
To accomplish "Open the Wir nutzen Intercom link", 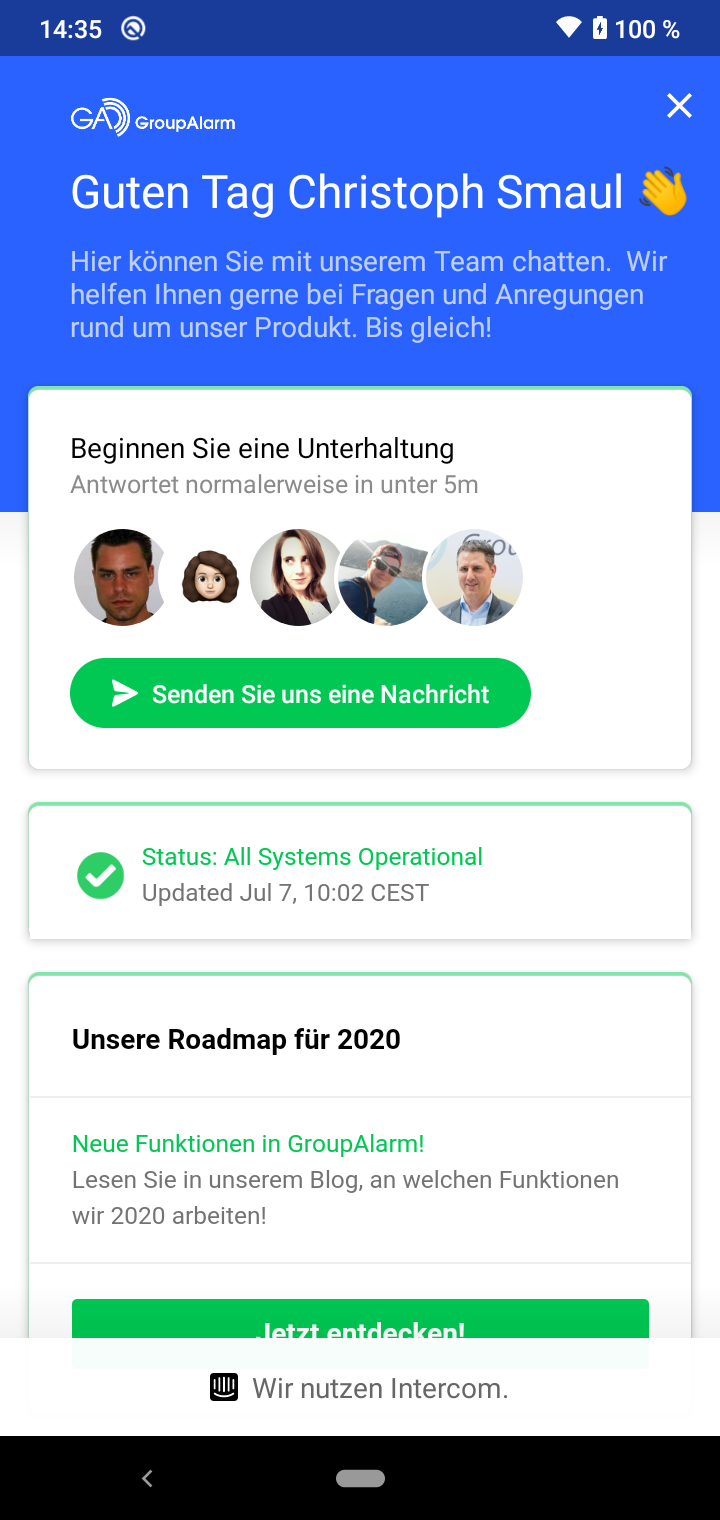I will [x=360, y=1388].
